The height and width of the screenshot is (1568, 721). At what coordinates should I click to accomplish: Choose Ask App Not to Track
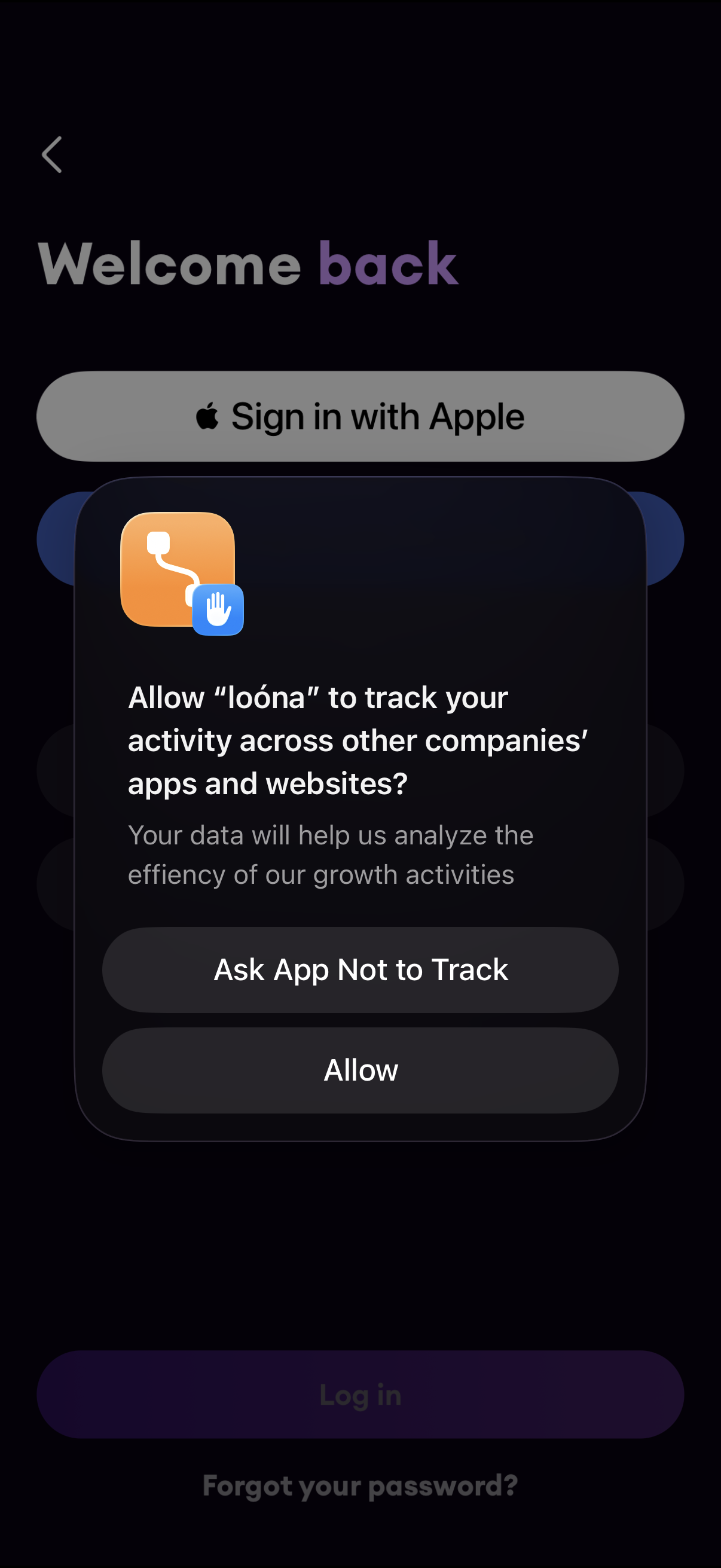360,969
